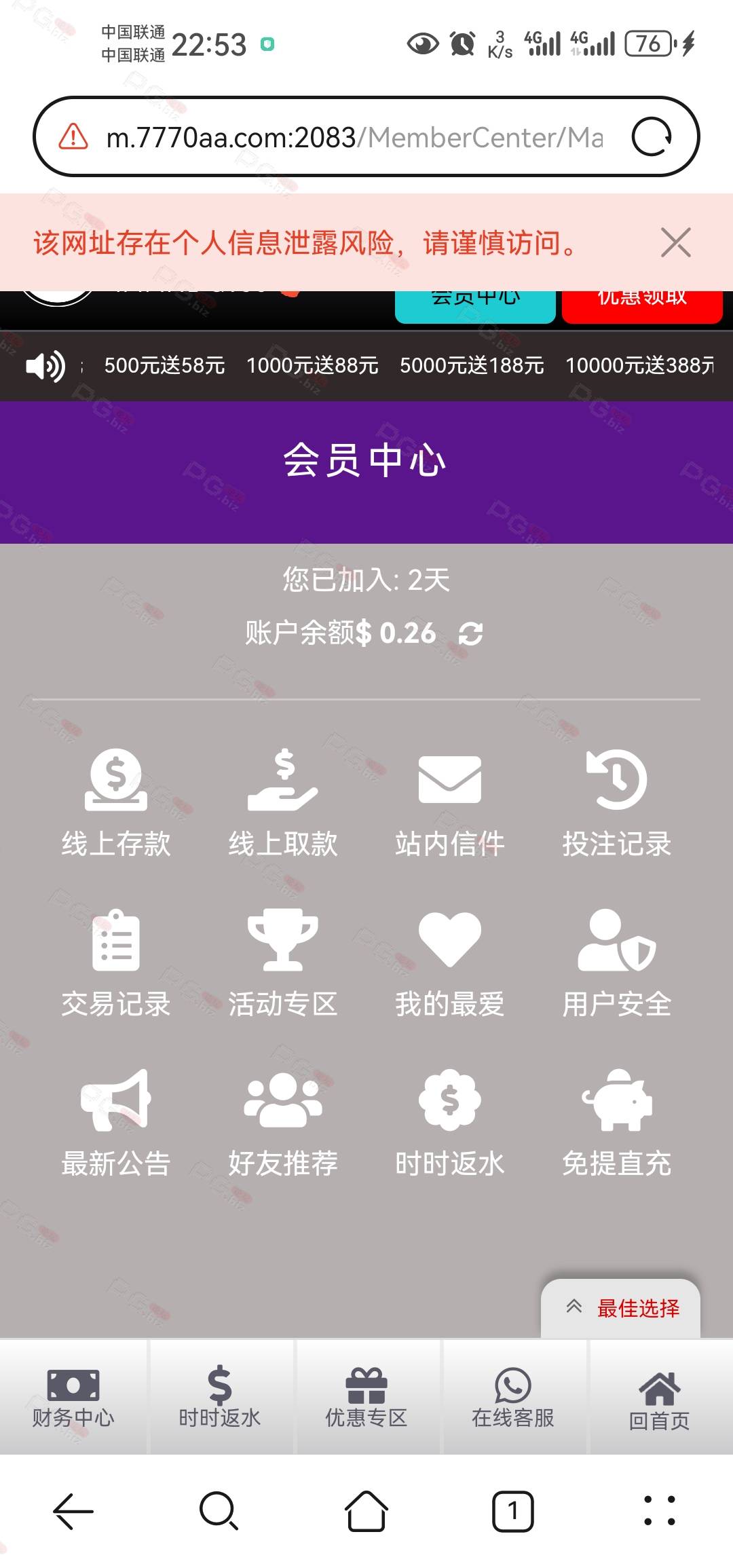Dismiss the privacy risk warning banner
This screenshot has height=1568, width=733.
point(675,242)
